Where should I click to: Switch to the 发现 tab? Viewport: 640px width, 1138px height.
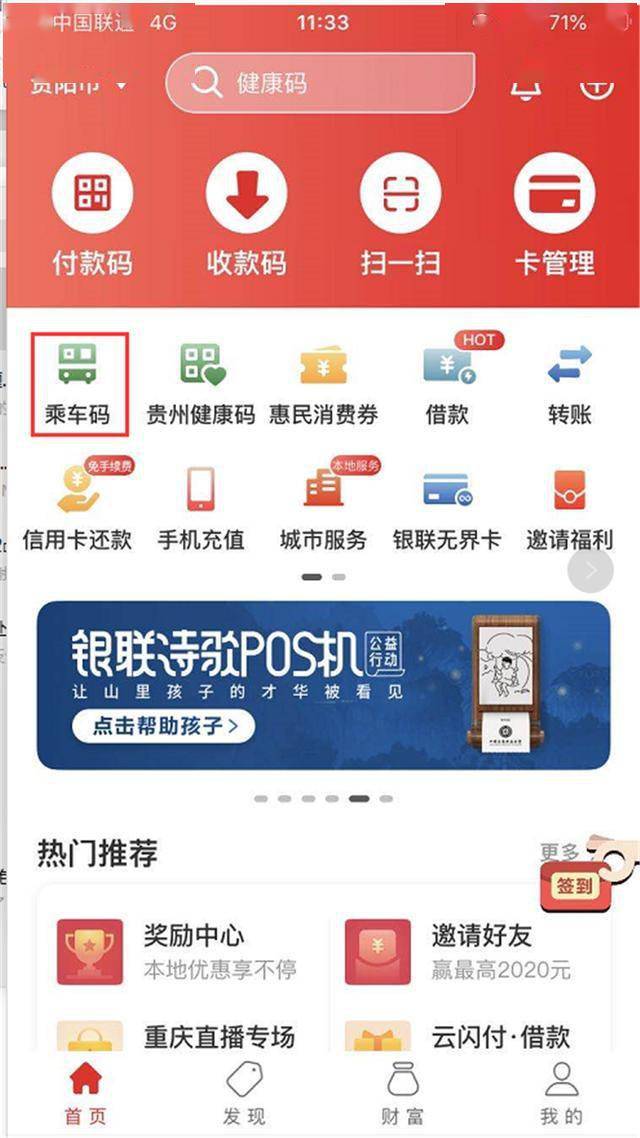pyautogui.click(x=244, y=1092)
